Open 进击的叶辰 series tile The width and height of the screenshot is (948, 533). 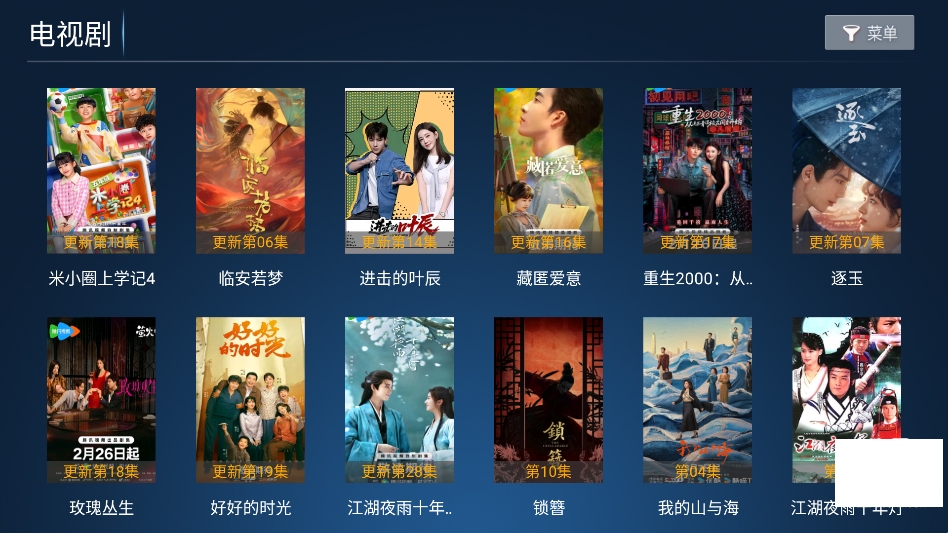click(x=399, y=171)
